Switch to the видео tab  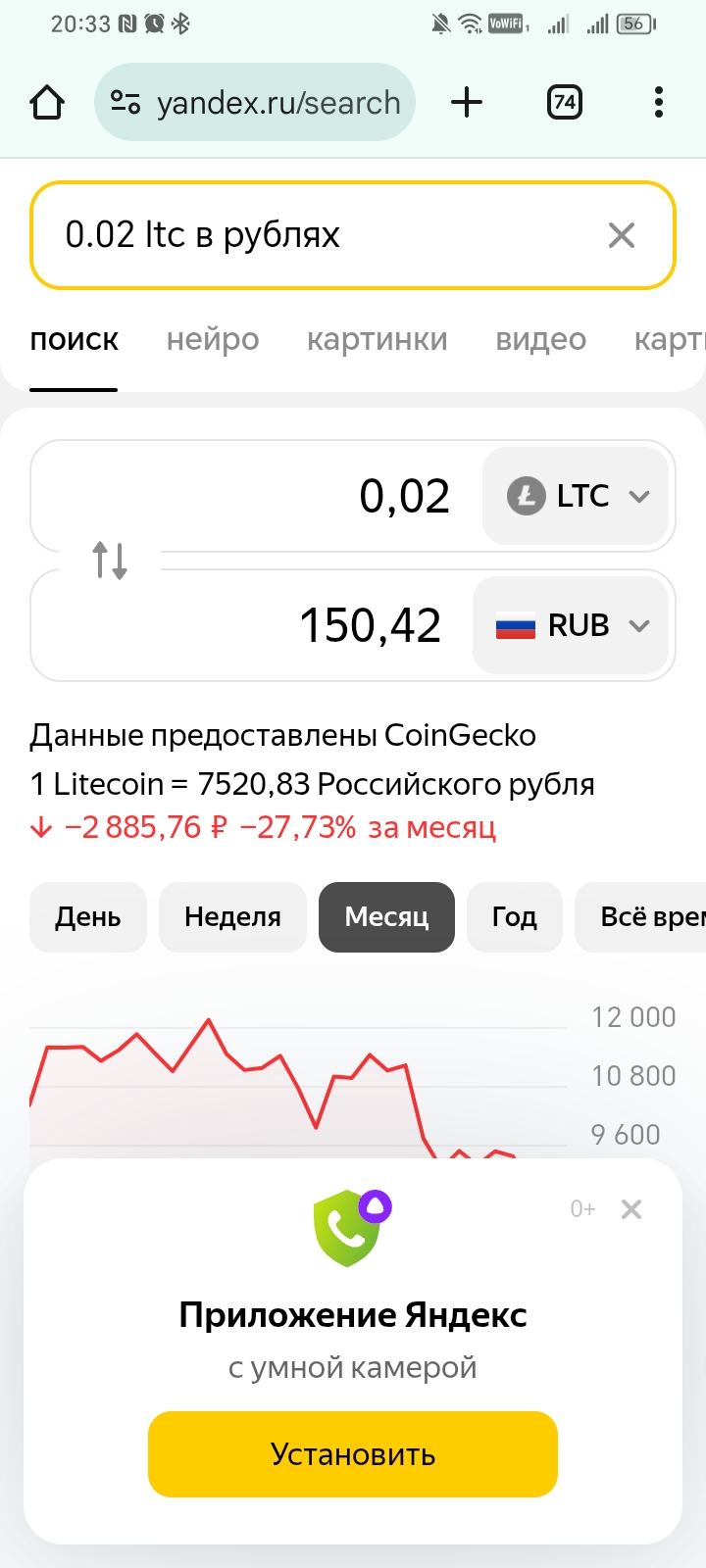coord(540,340)
